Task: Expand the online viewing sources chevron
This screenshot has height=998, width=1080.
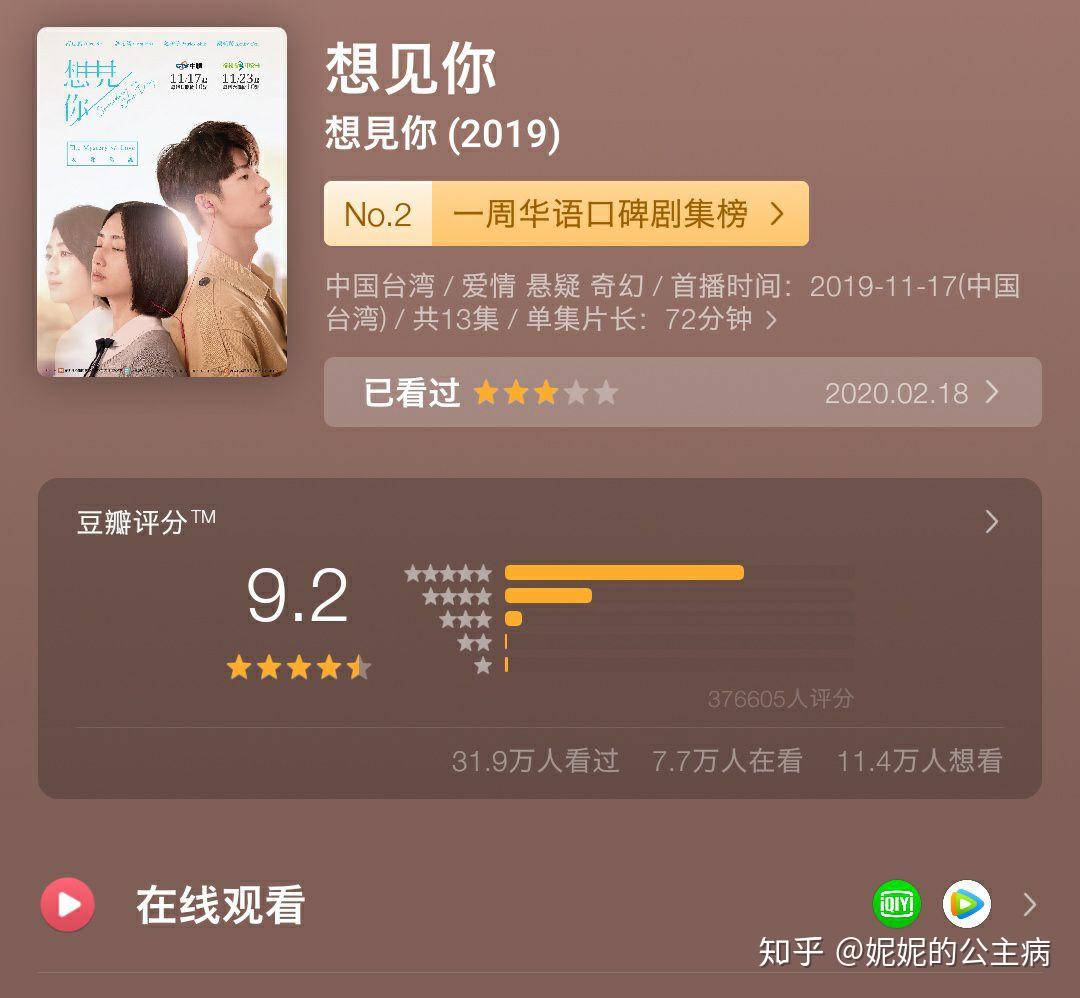Action: pyautogui.click(x=1030, y=905)
